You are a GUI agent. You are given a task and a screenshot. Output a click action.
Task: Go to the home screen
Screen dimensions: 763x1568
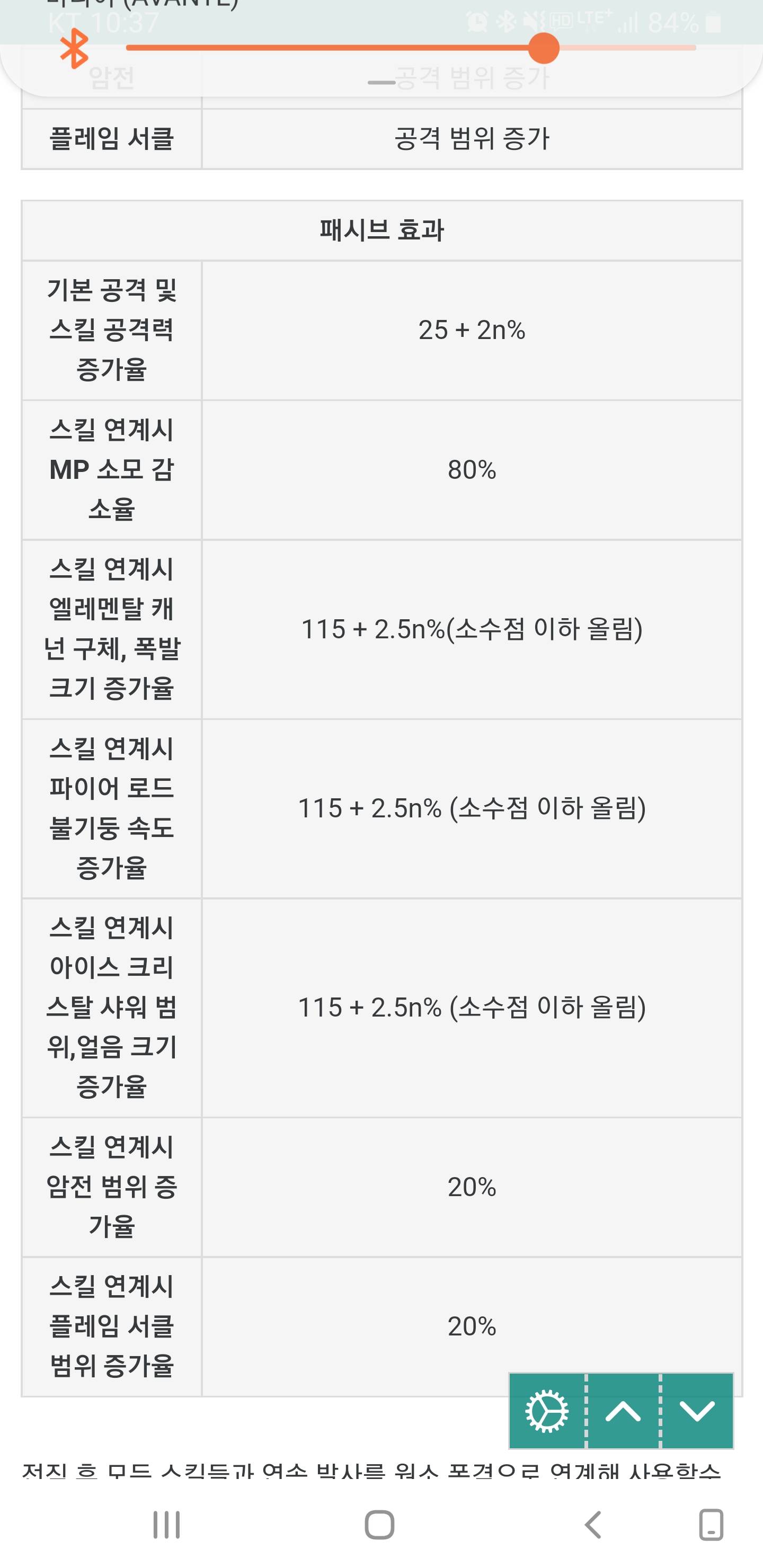pyautogui.click(x=379, y=1524)
